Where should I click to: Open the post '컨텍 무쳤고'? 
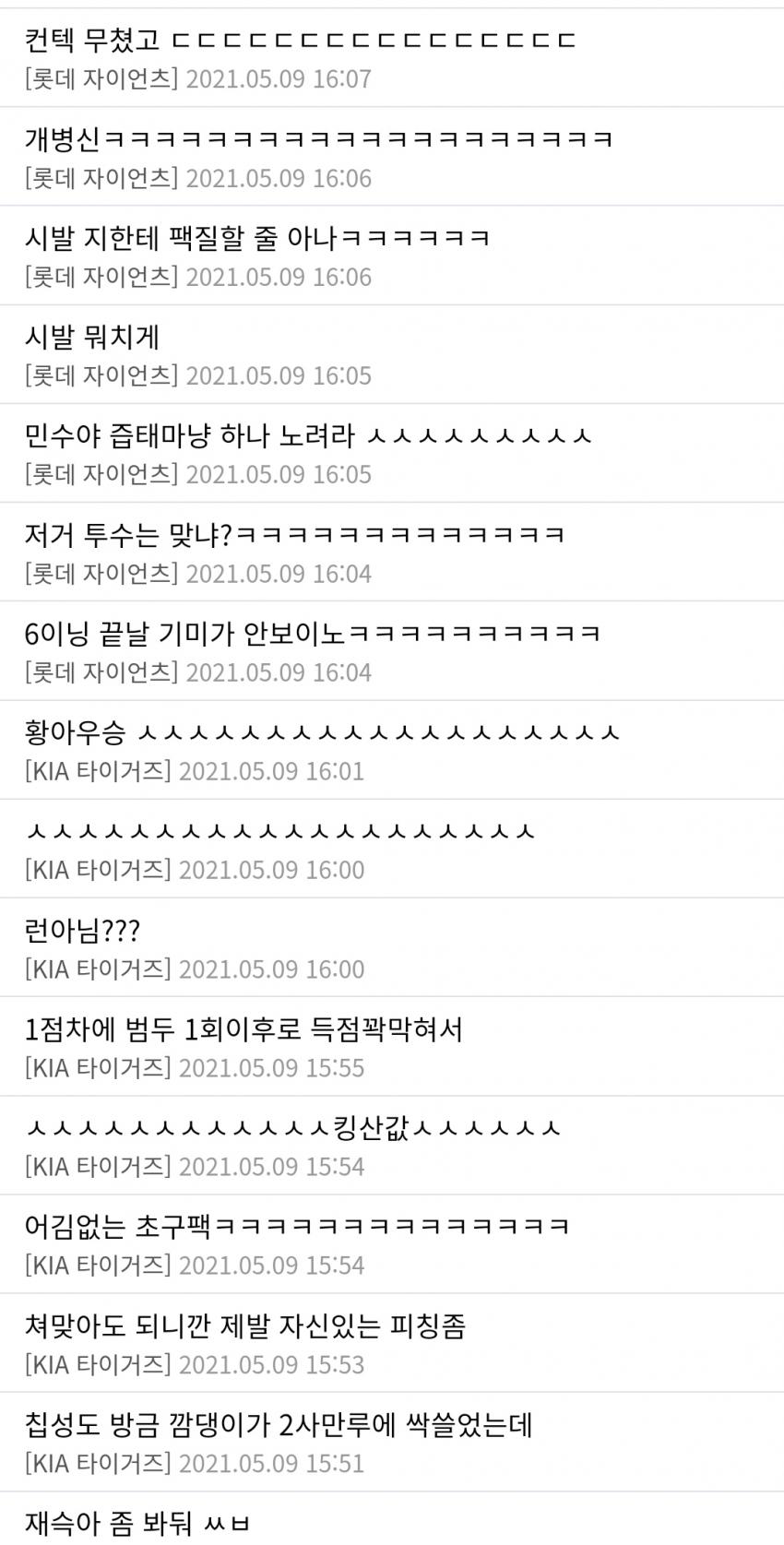pyautogui.click(x=300, y=40)
